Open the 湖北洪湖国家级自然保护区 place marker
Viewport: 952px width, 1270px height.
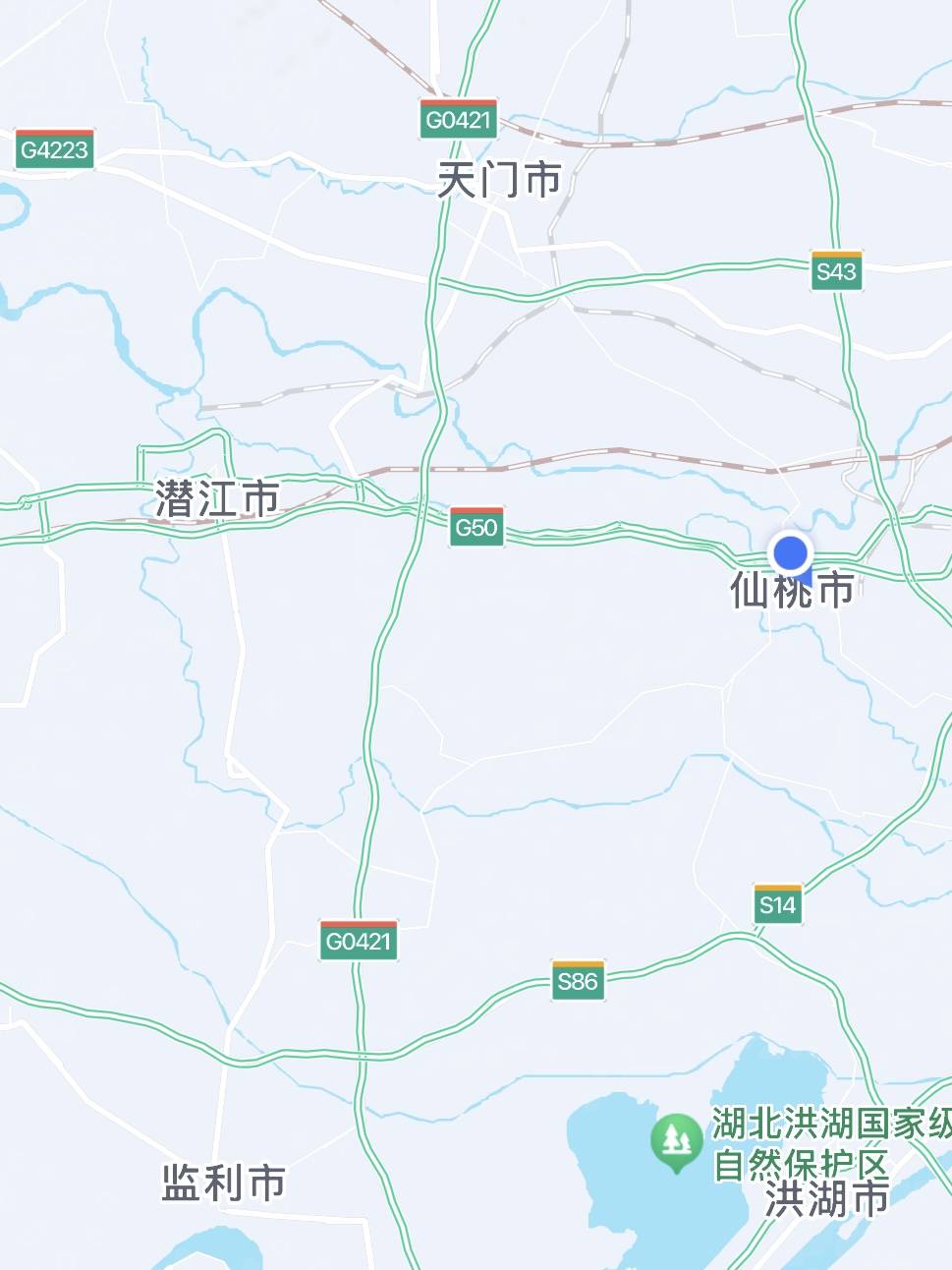tap(674, 1141)
